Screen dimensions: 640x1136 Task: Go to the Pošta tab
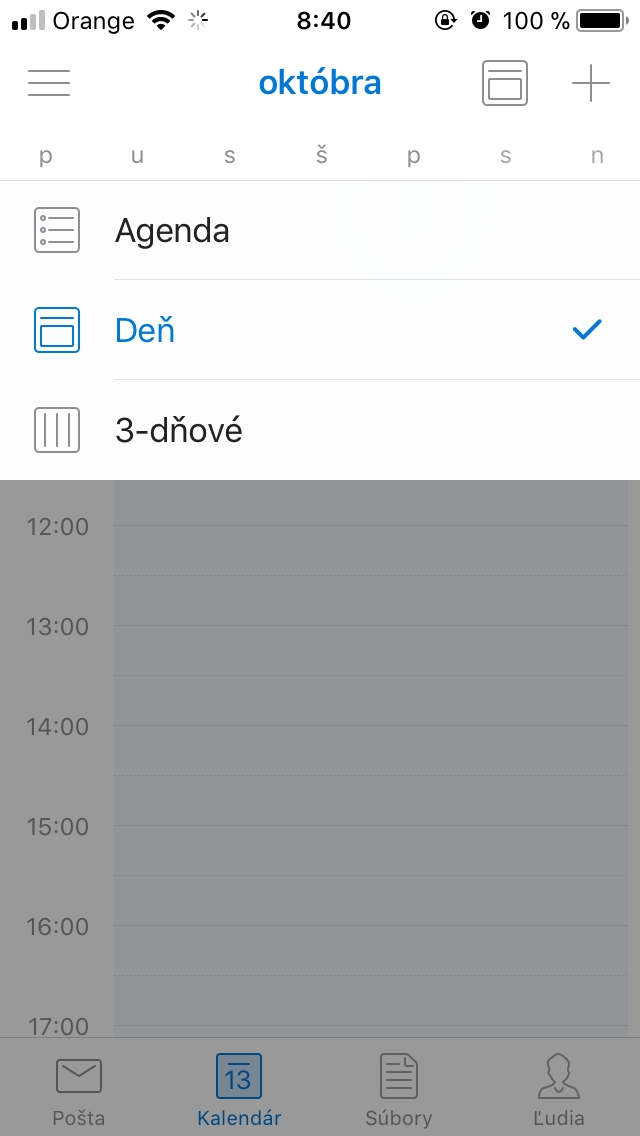pyautogui.click(x=79, y=1089)
